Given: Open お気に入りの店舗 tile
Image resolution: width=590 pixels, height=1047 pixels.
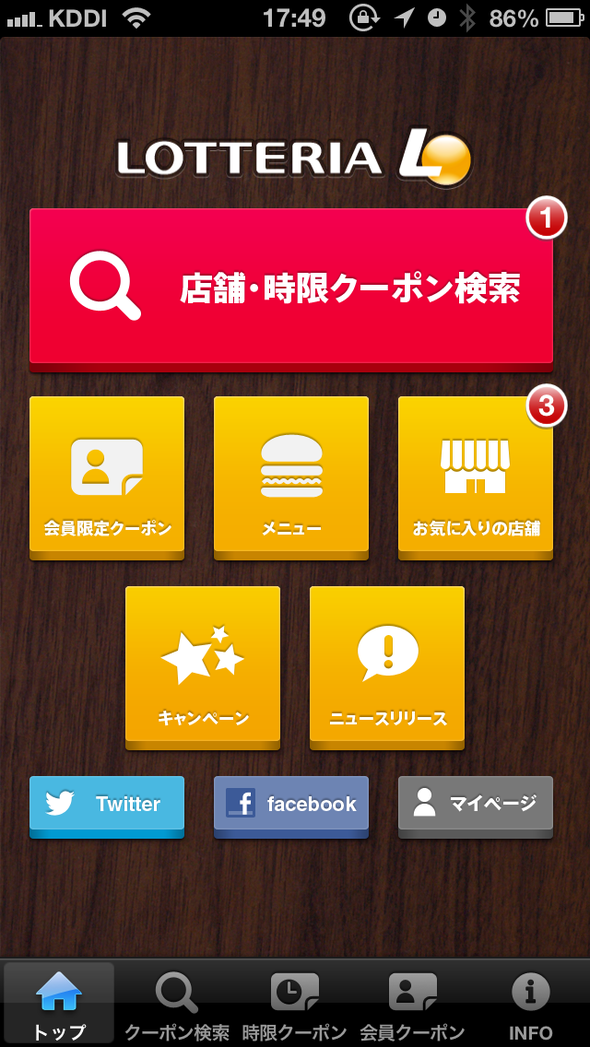Looking at the screenshot, I should pyautogui.click(x=475, y=477).
